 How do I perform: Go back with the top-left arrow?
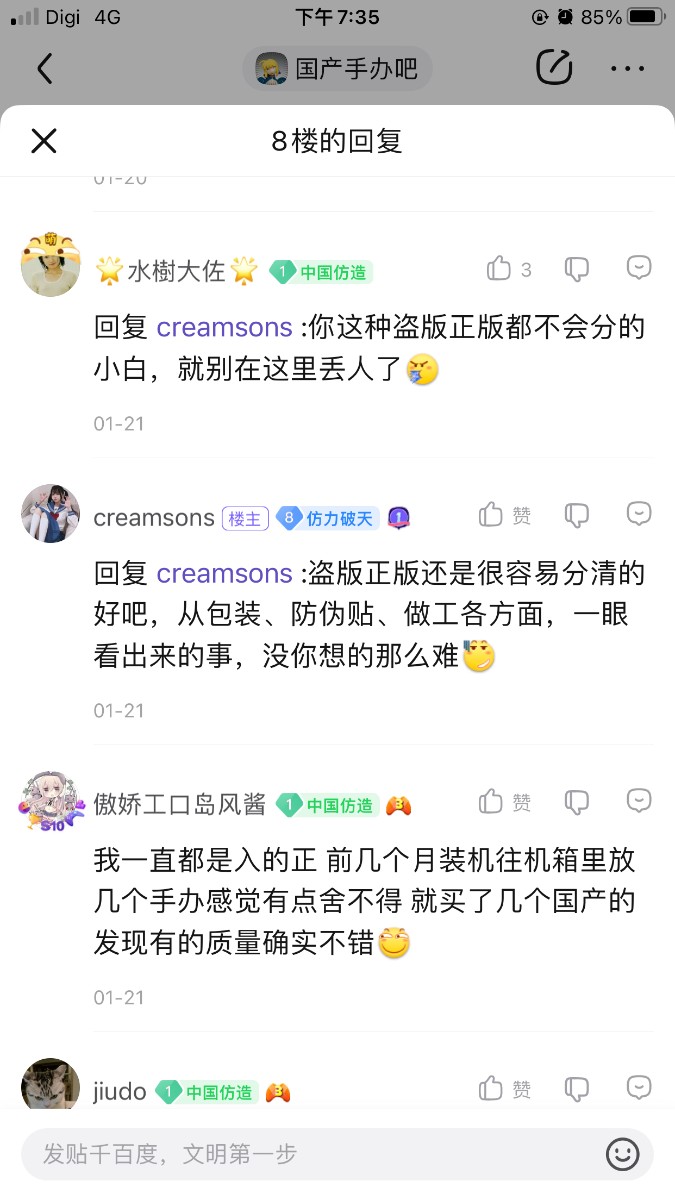[45, 68]
